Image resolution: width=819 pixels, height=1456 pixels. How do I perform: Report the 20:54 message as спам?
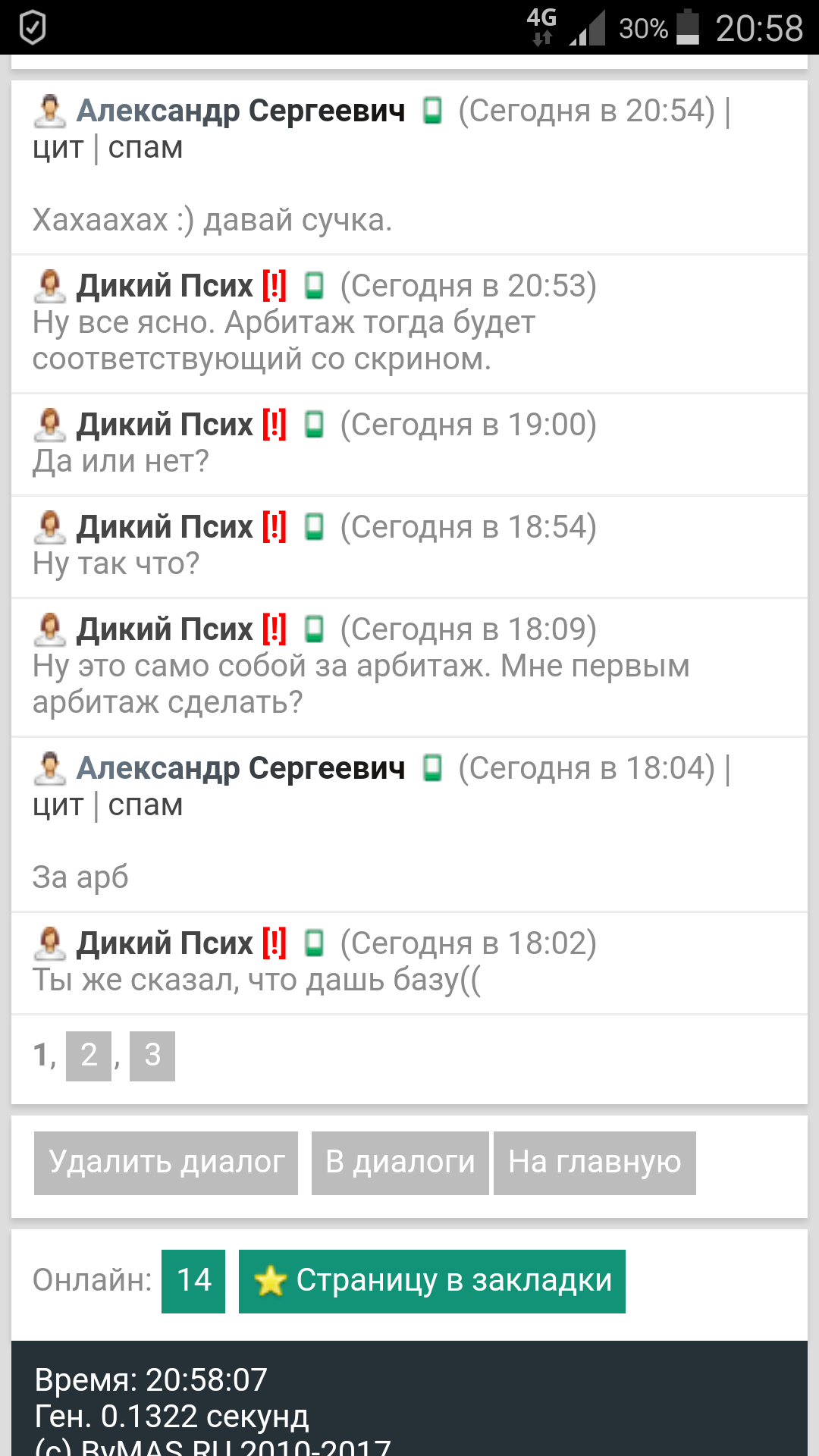coord(146,148)
